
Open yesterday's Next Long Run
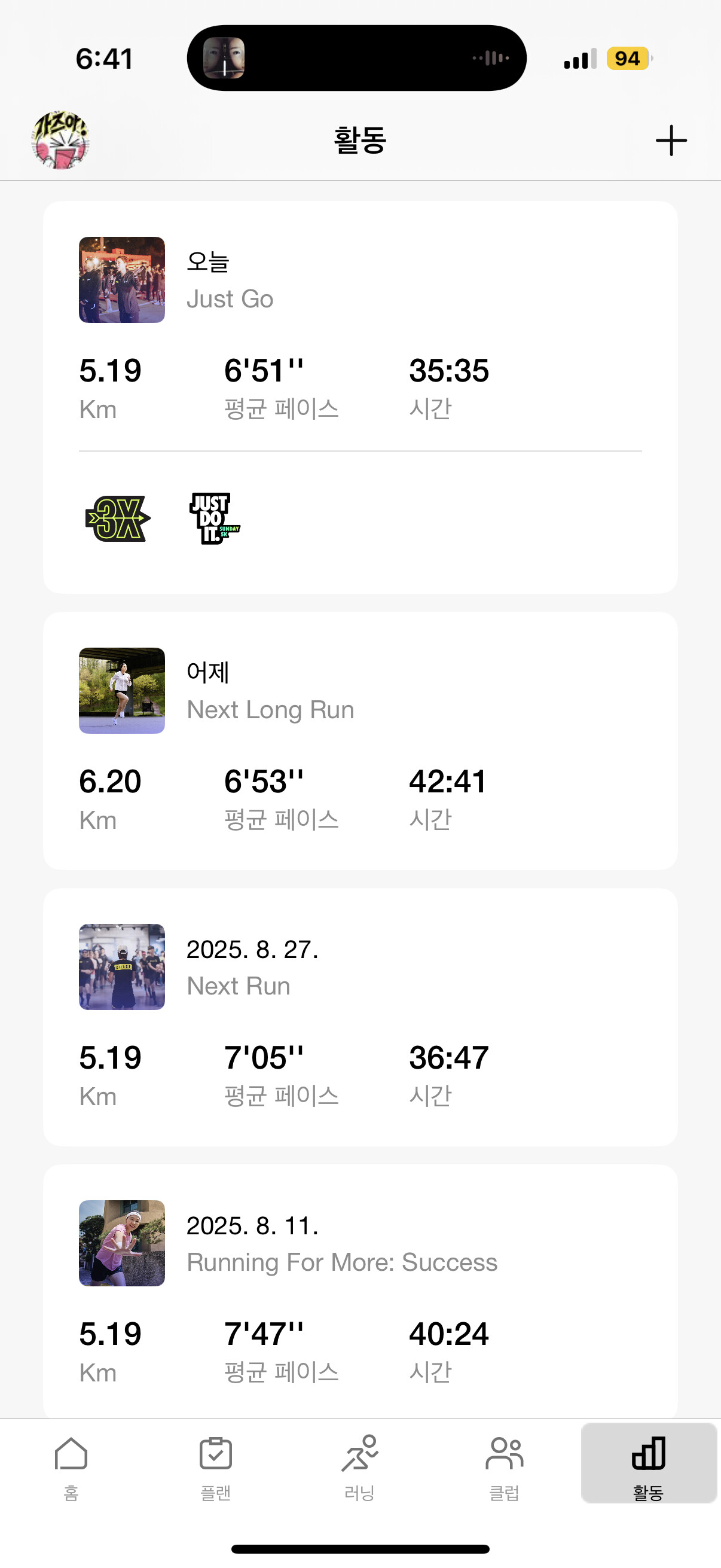359,740
